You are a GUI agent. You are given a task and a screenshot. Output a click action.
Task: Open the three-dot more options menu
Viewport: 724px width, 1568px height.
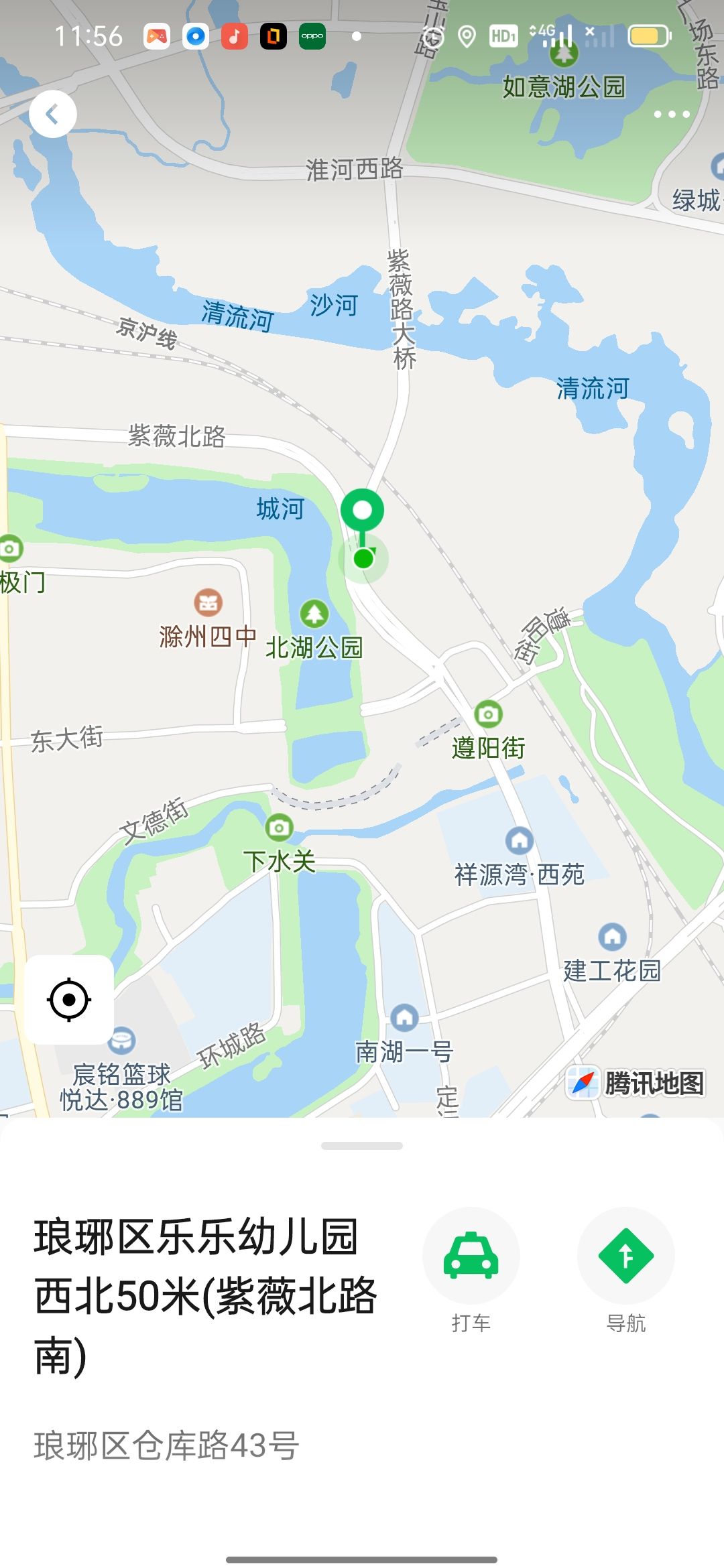[671, 115]
